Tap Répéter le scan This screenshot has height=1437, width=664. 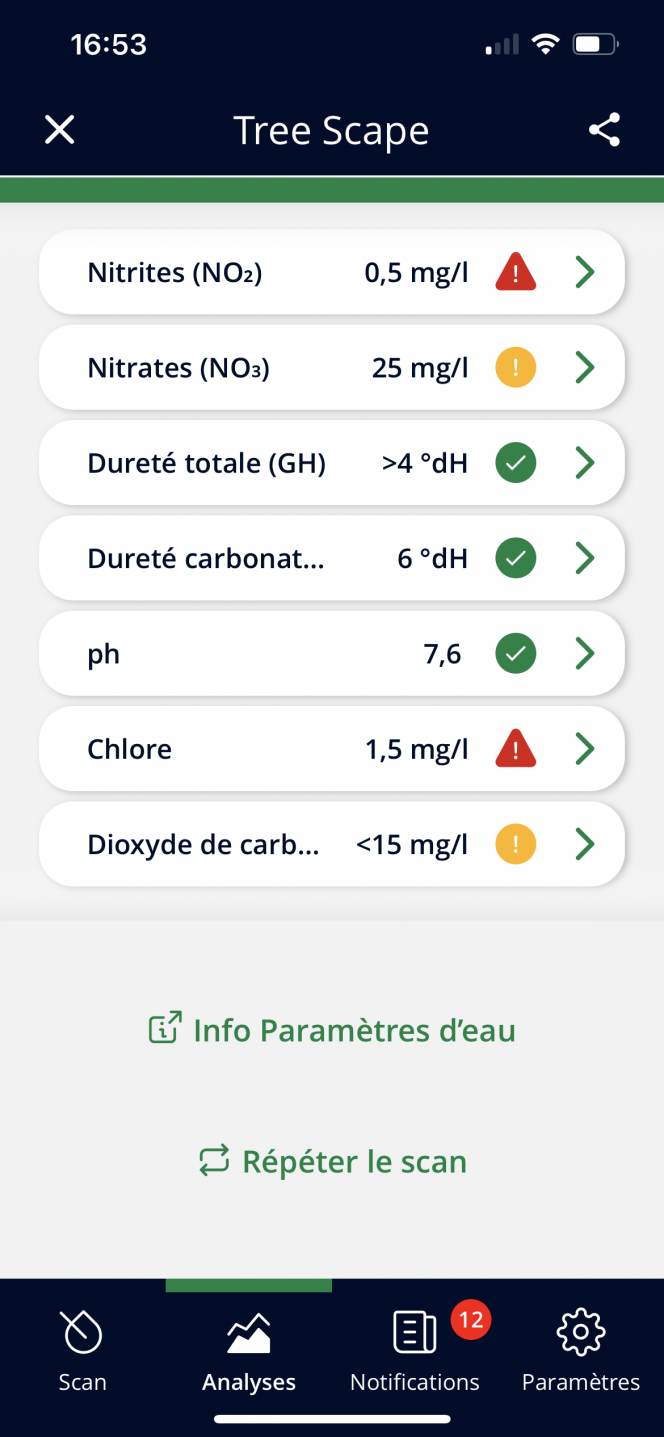click(332, 1162)
